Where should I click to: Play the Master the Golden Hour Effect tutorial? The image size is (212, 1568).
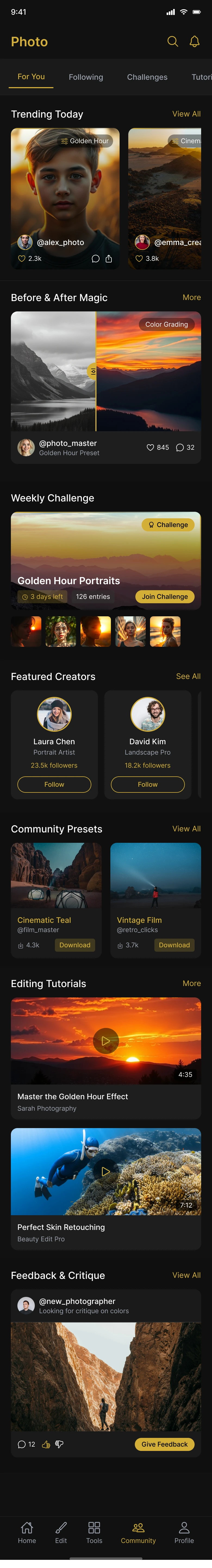pos(106,1041)
